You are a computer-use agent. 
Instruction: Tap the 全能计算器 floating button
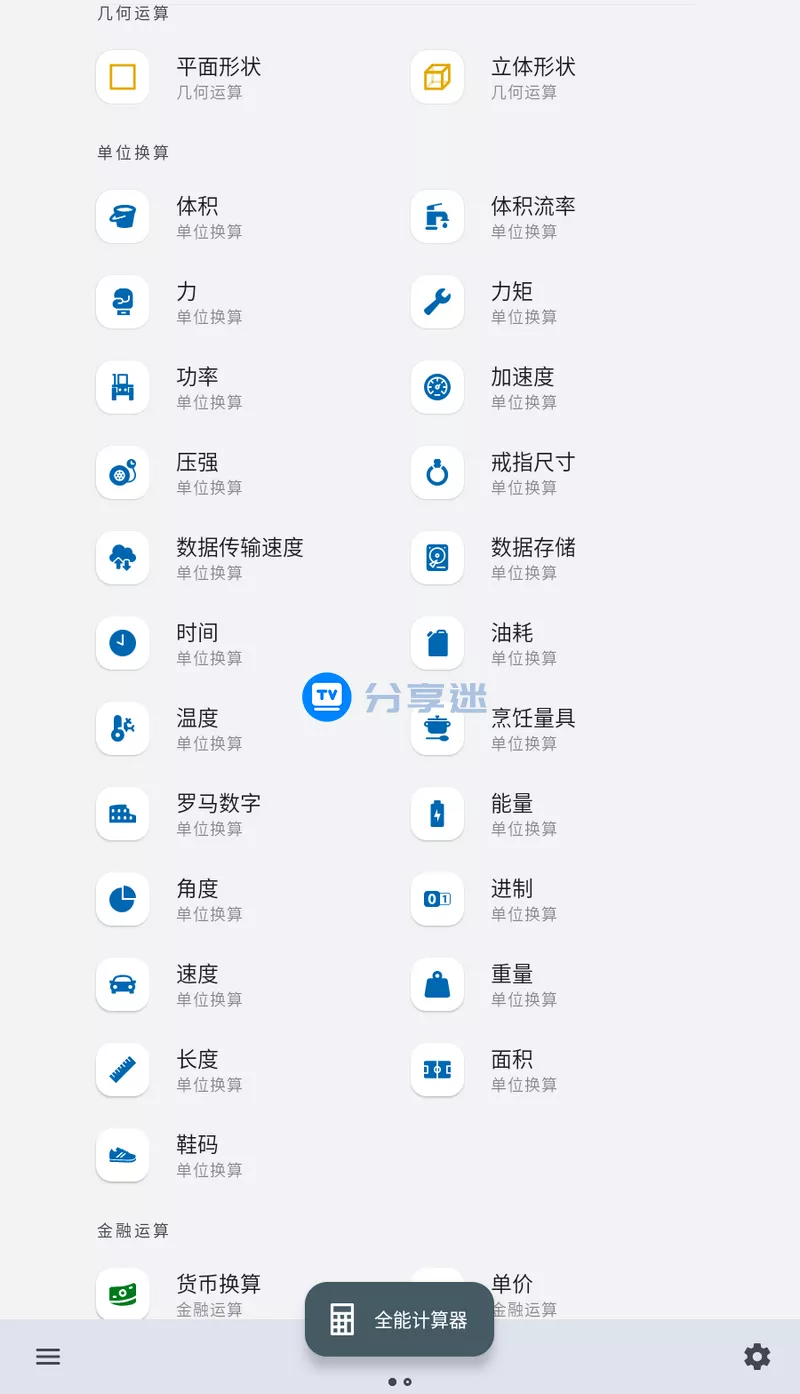[399, 1319]
